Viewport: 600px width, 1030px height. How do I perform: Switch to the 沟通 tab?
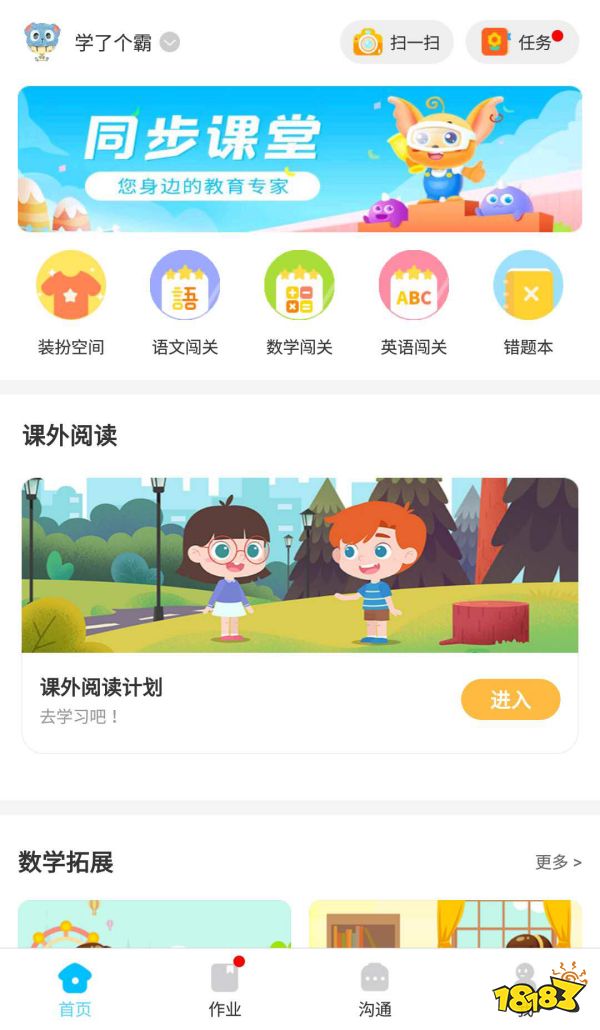pos(375,988)
